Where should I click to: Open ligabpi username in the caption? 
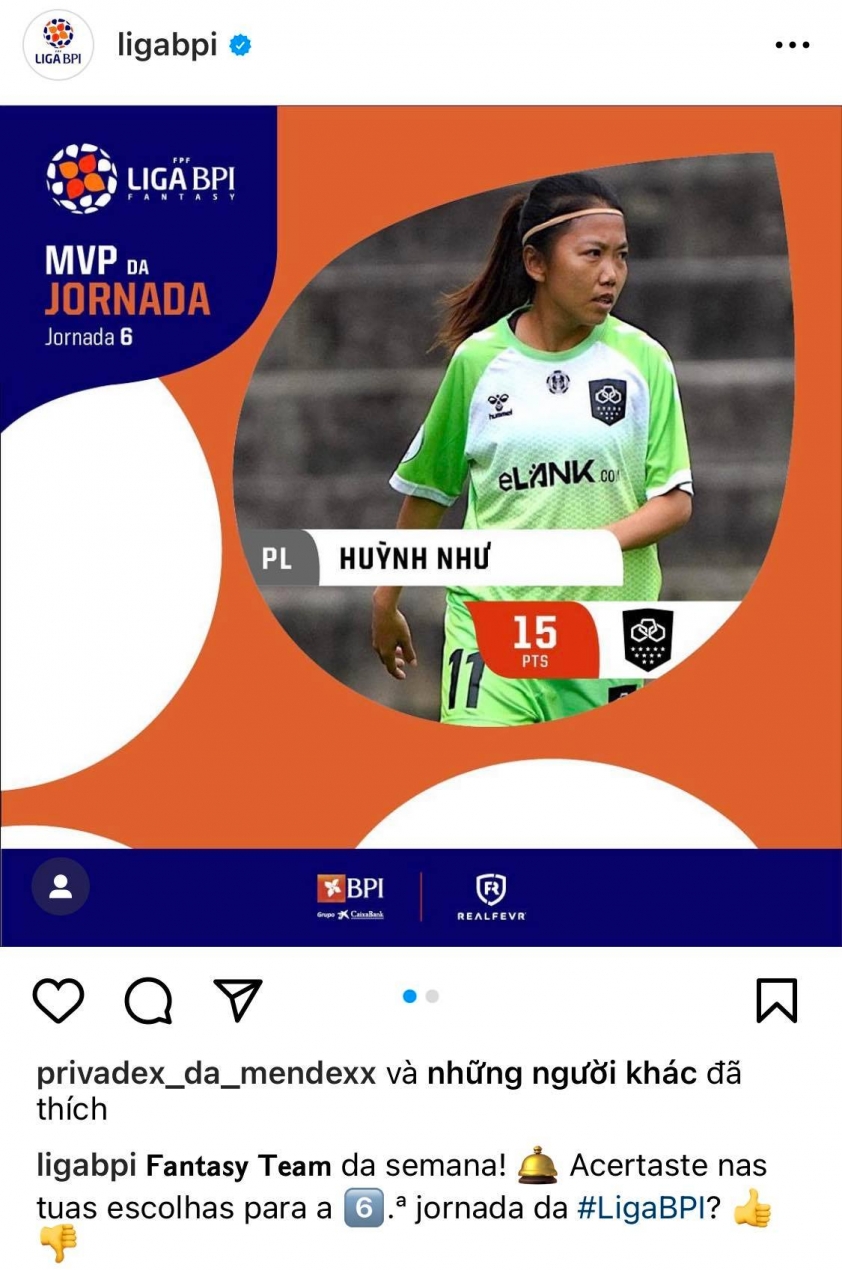pos(87,1166)
